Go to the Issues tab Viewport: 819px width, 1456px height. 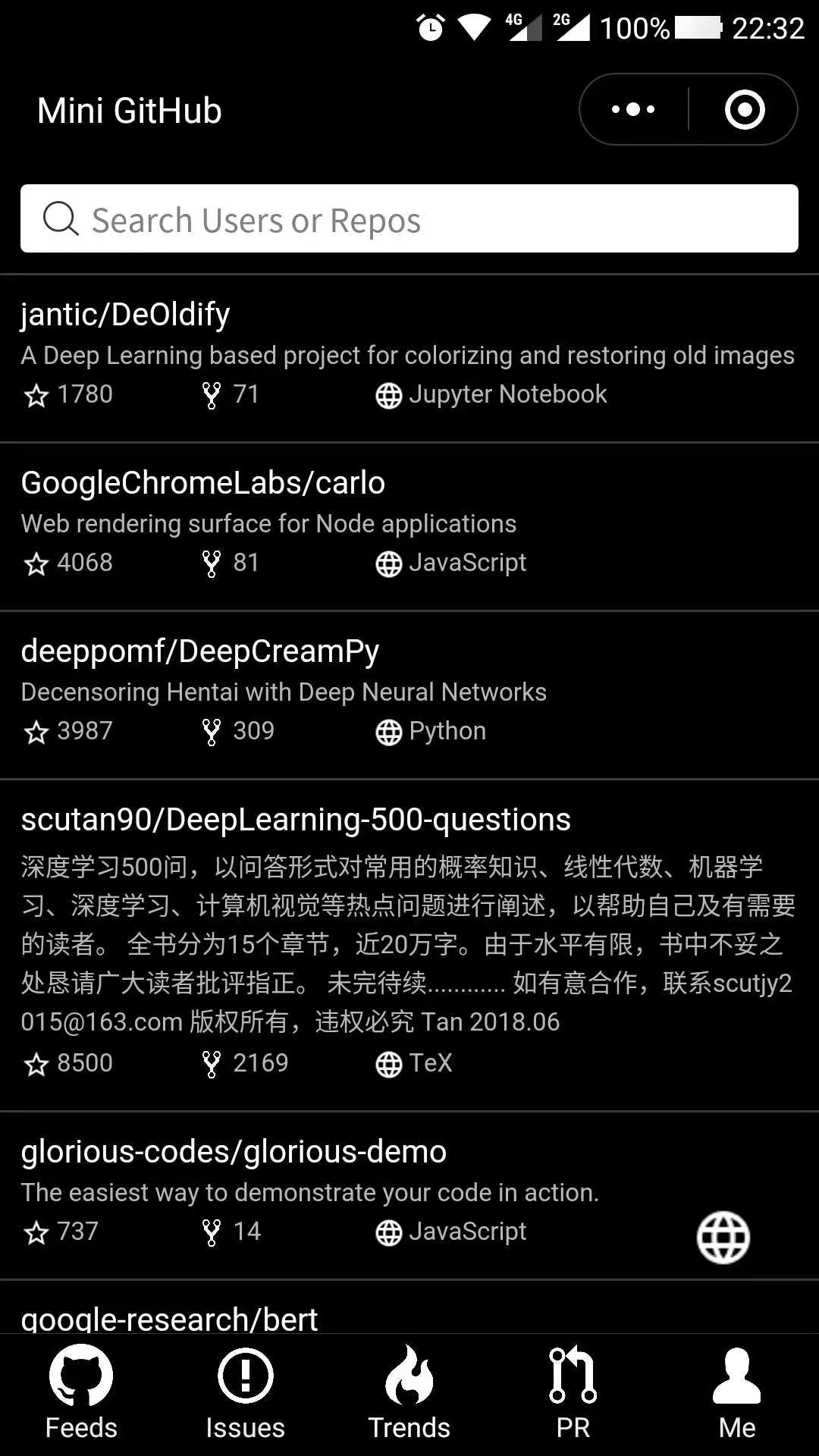[245, 1394]
